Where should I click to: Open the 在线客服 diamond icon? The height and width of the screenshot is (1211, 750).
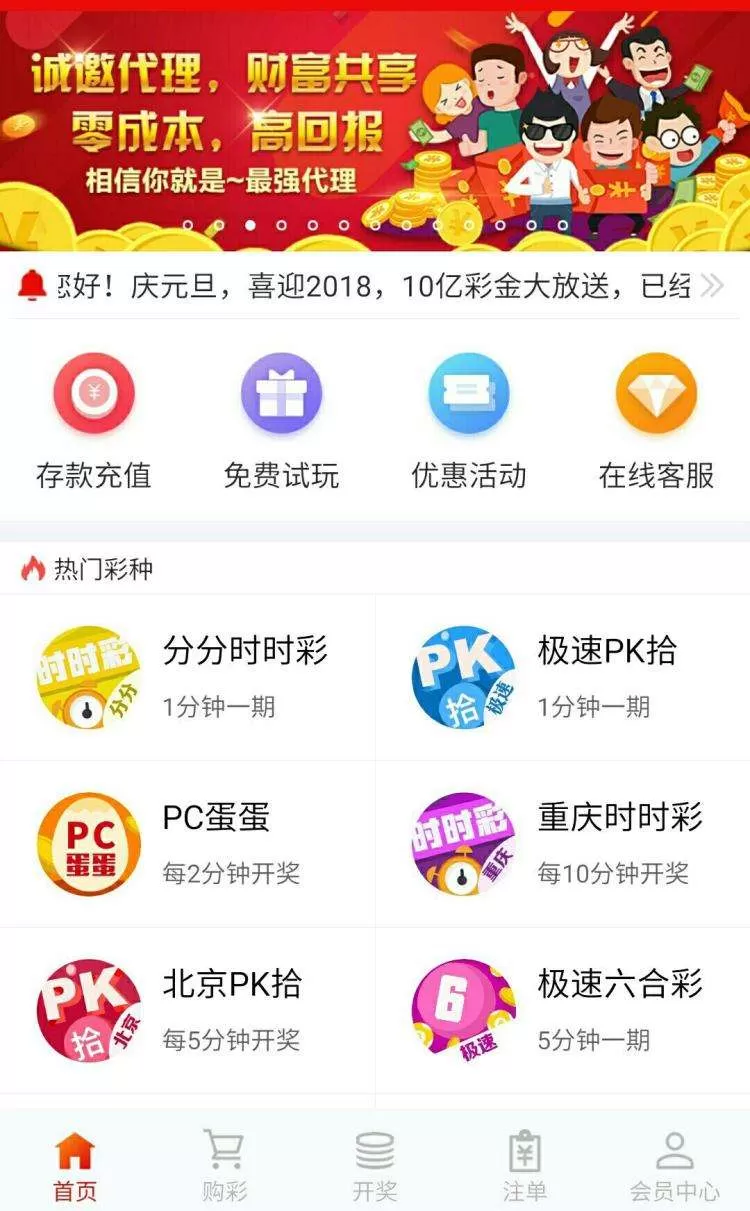655,393
